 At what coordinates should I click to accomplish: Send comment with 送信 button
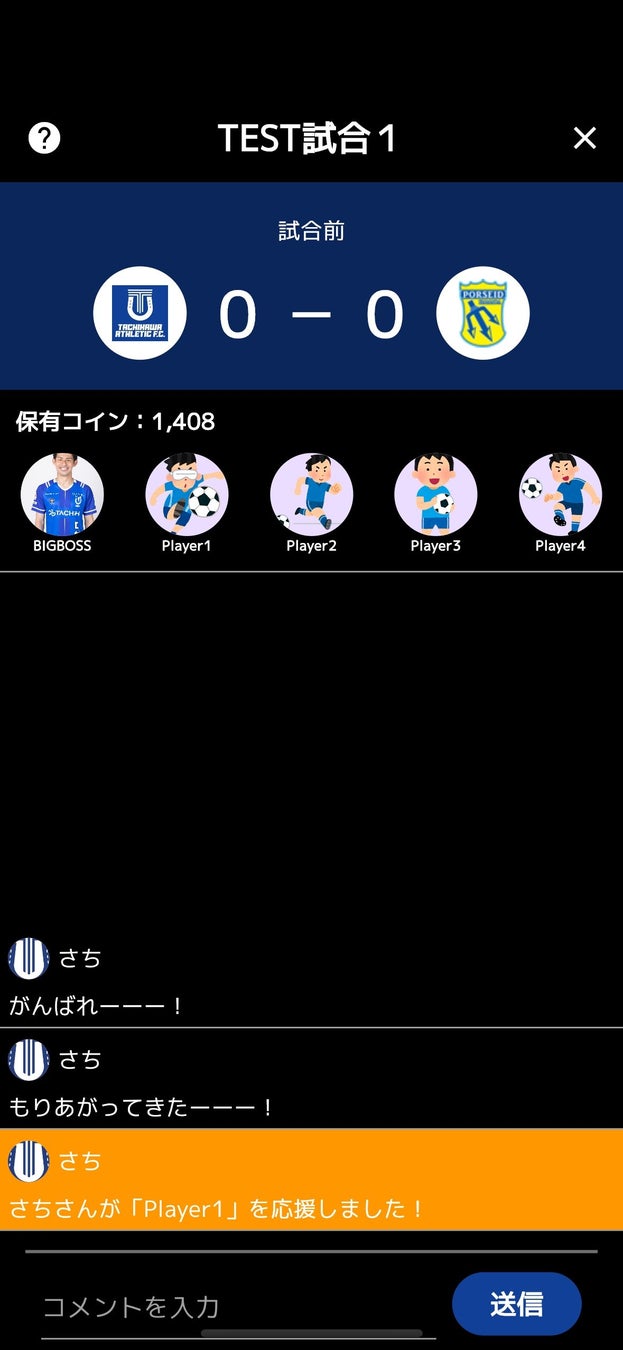516,1304
